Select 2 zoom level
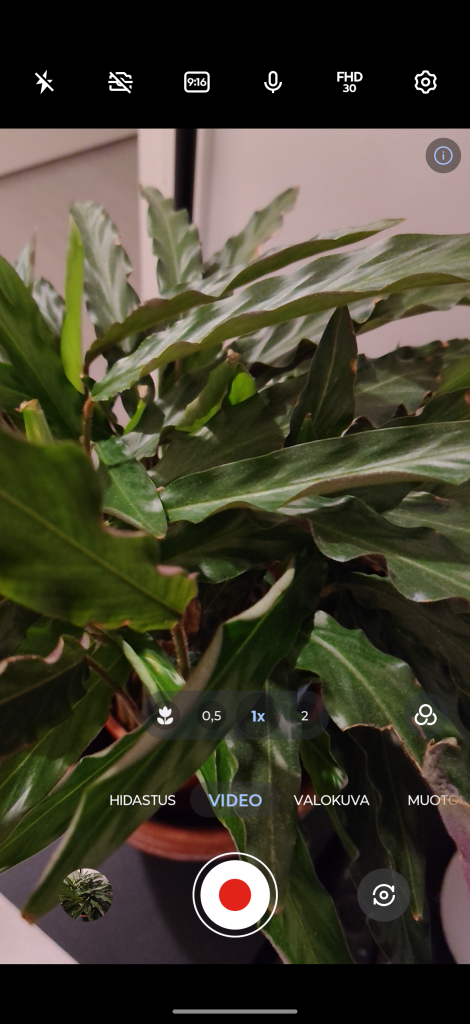This screenshot has height=1024, width=470. pos(304,716)
